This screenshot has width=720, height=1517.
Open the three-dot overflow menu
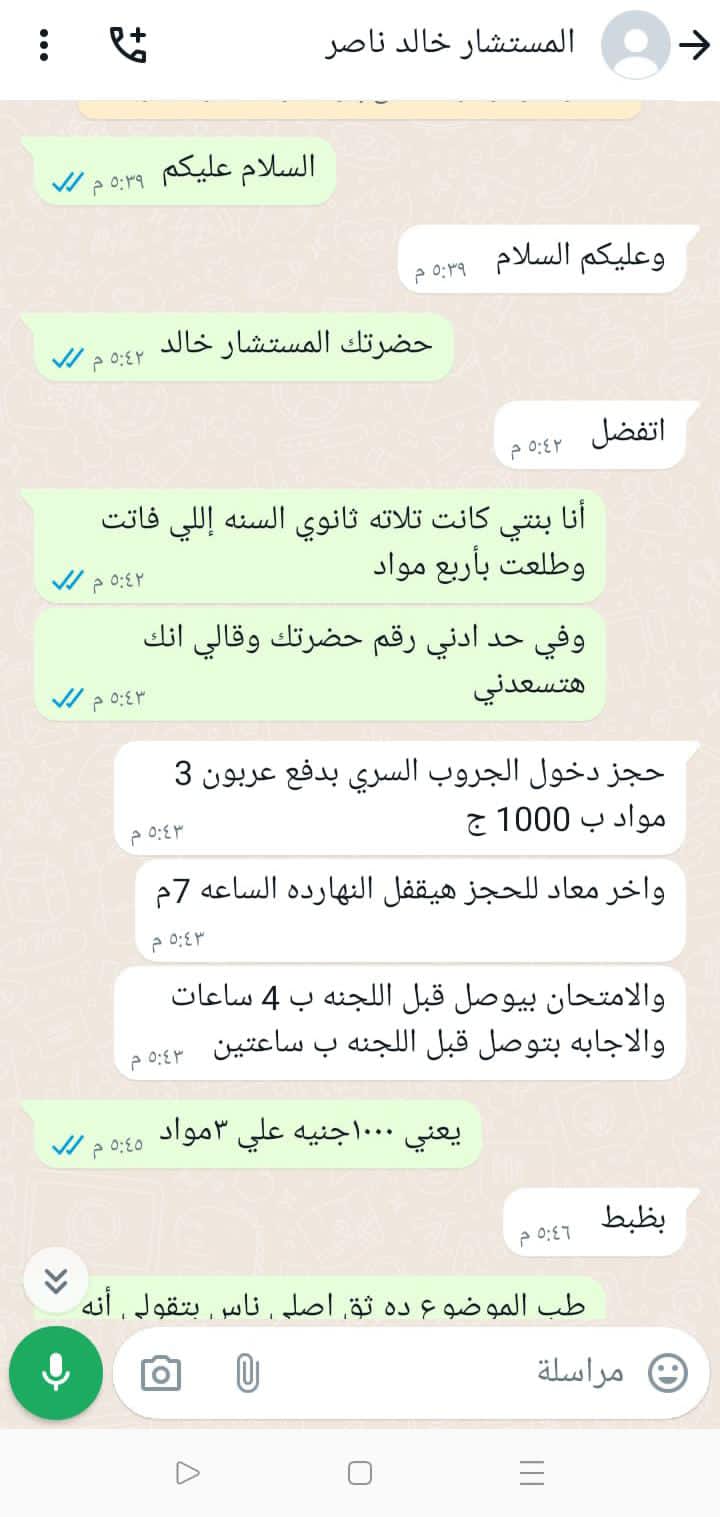pyautogui.click(x=44, y=45)
